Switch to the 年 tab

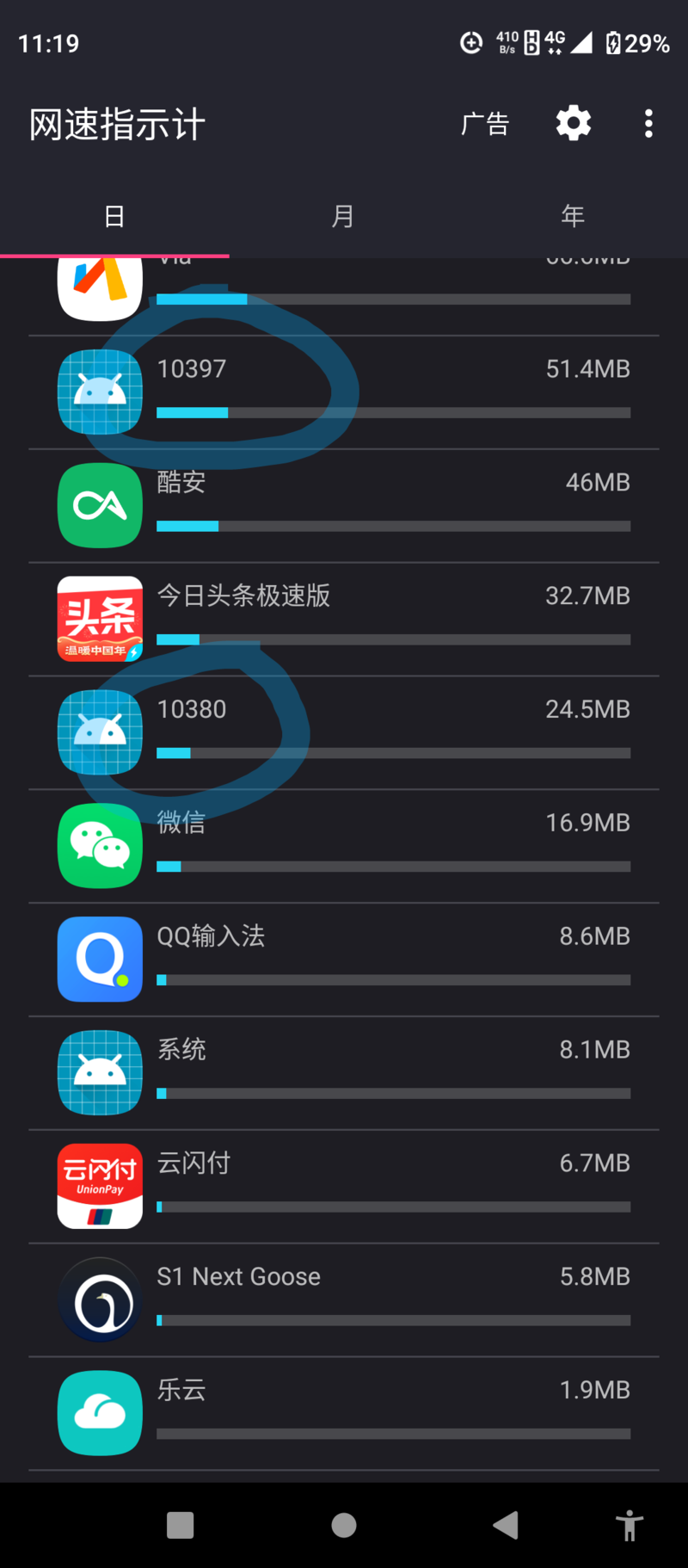coord(573,216)
